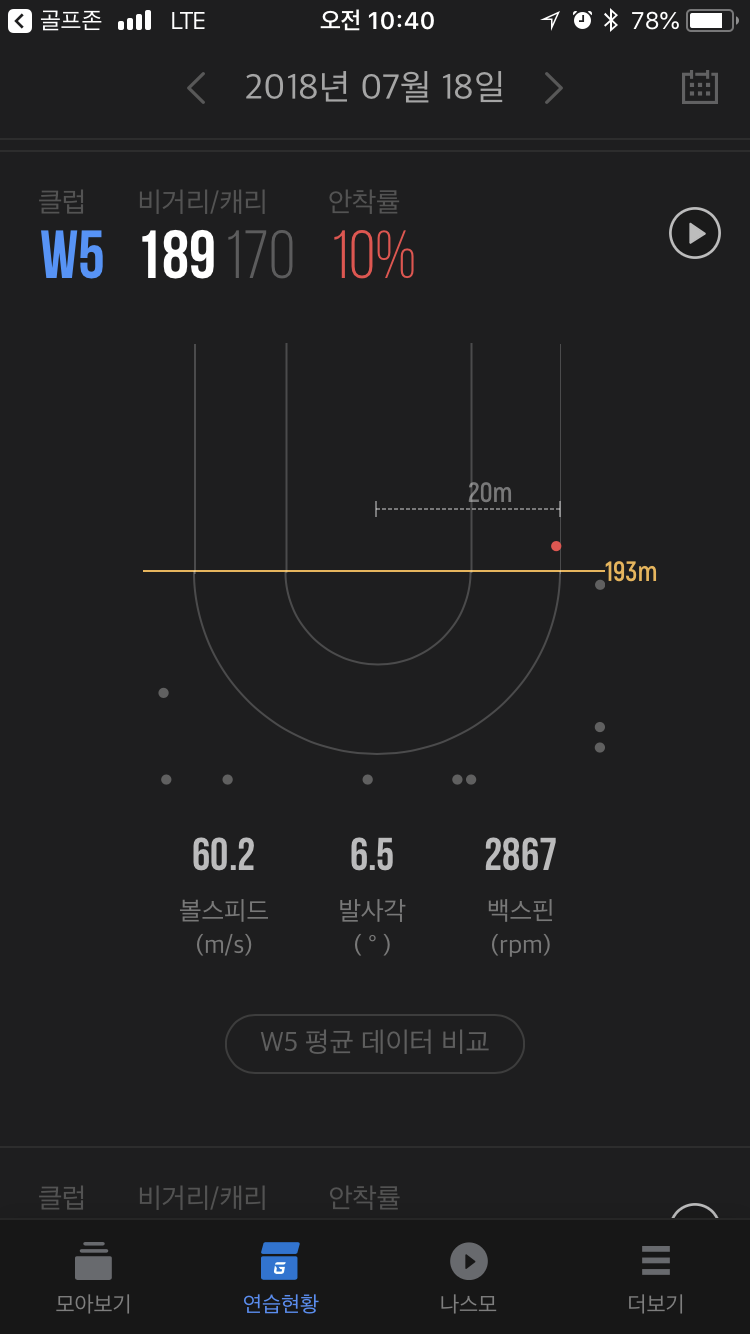This screenshot has width=750, height=1334.
Task: Go to the next date
Action: click(553, 88)
